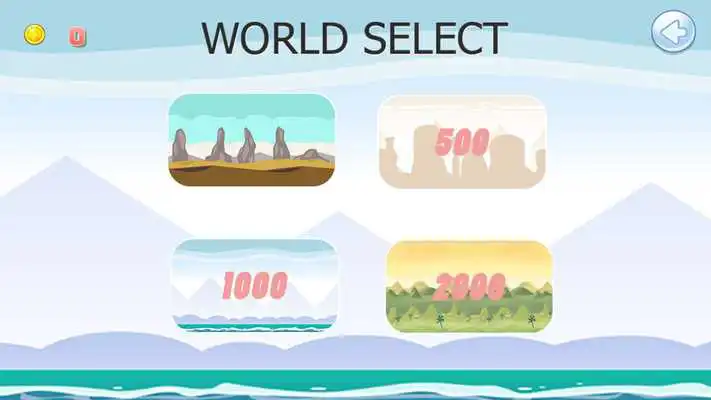Select the unlocked rocky desert world

pos(251,140)
